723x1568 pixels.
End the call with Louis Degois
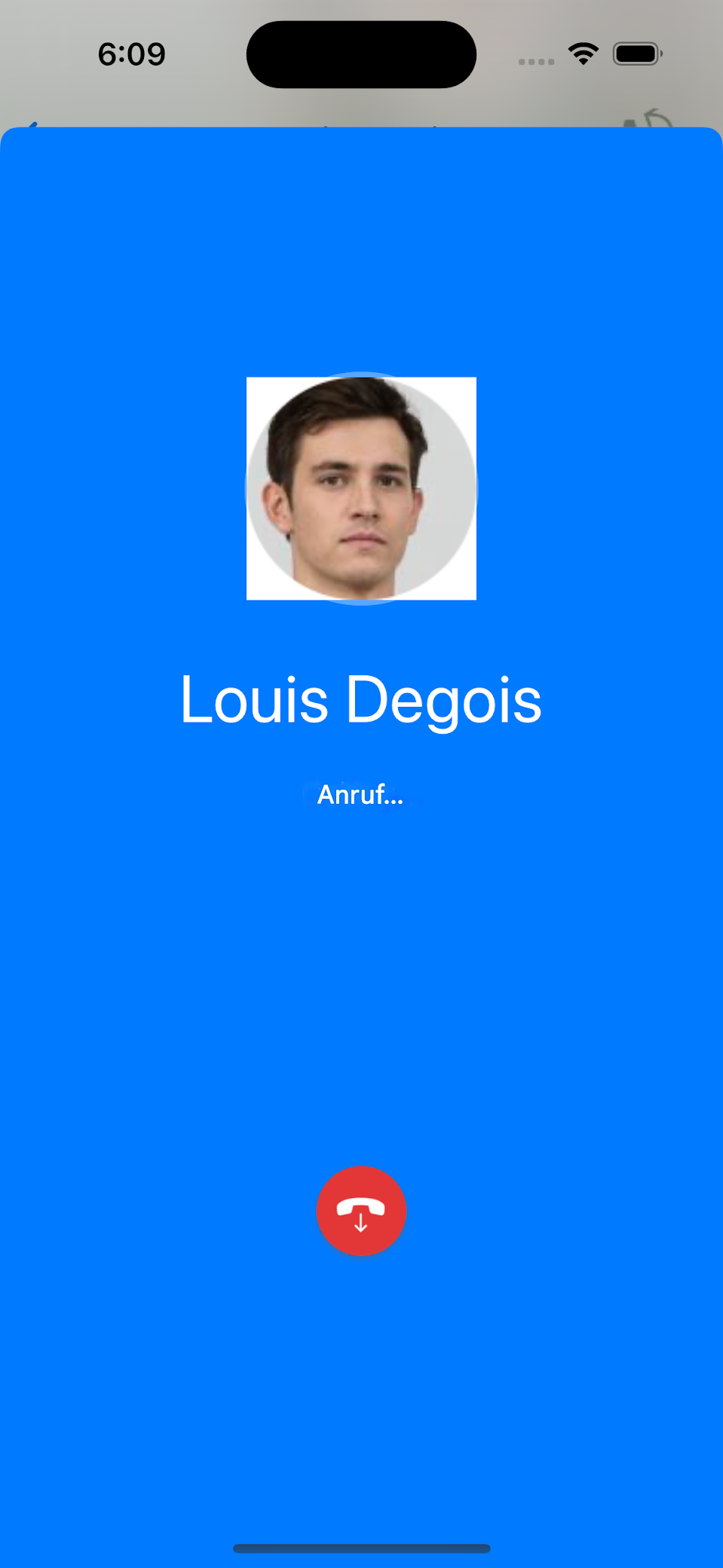pos(361,1210)
